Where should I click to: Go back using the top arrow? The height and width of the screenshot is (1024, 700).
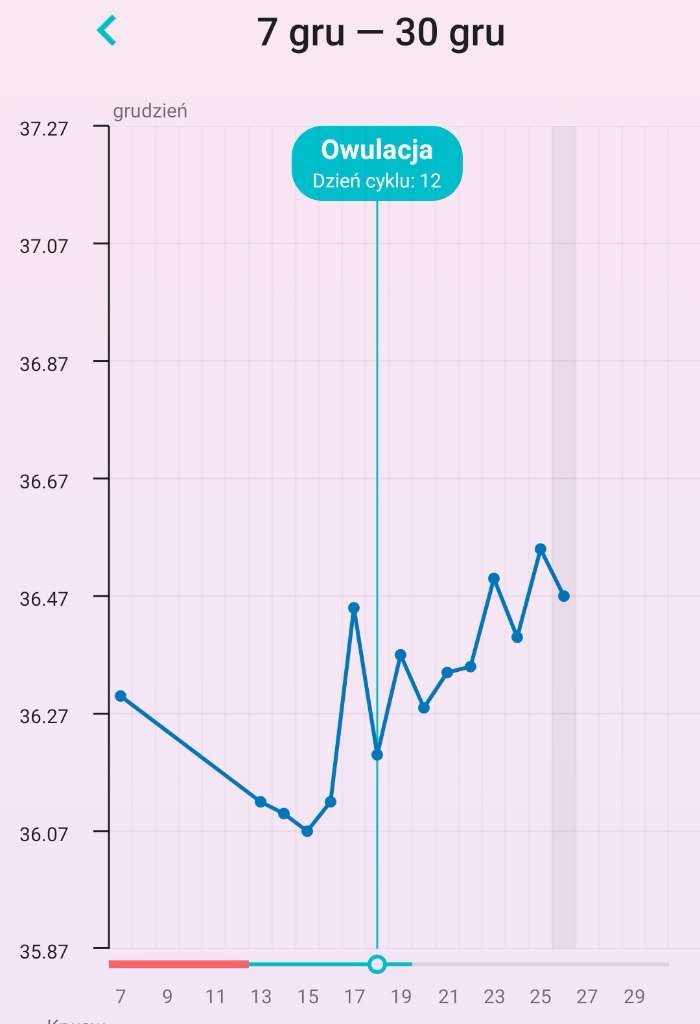click(x=107, y=31)
